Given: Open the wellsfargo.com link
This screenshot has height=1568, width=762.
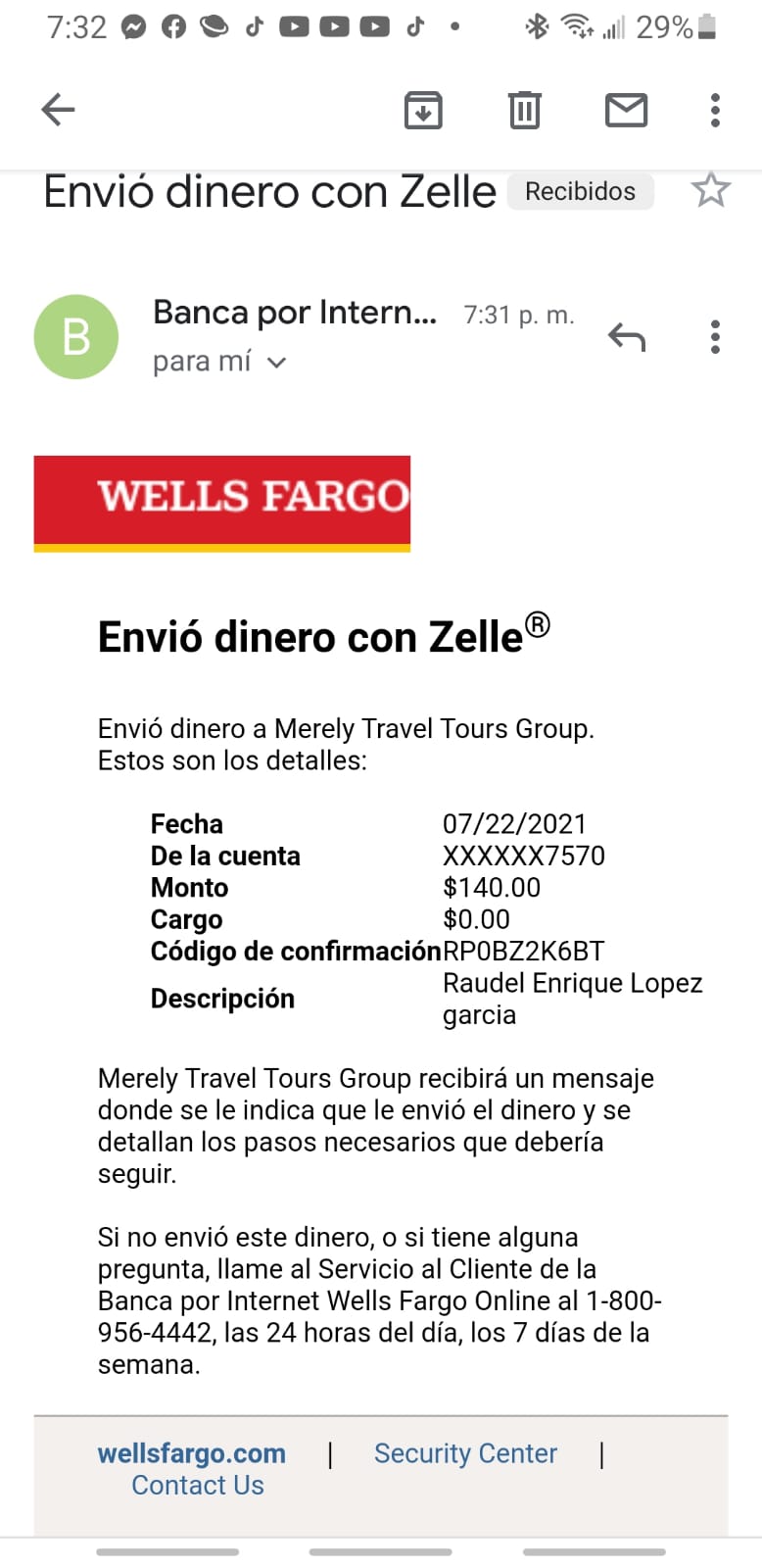Looking at the screenshot, I should point(192,1453).
